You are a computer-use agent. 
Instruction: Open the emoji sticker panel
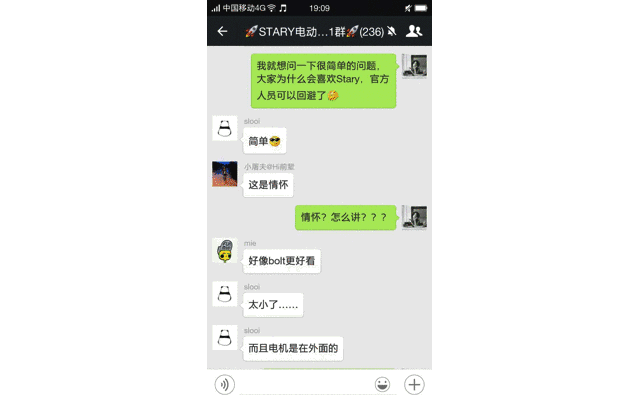pos(382,384)
